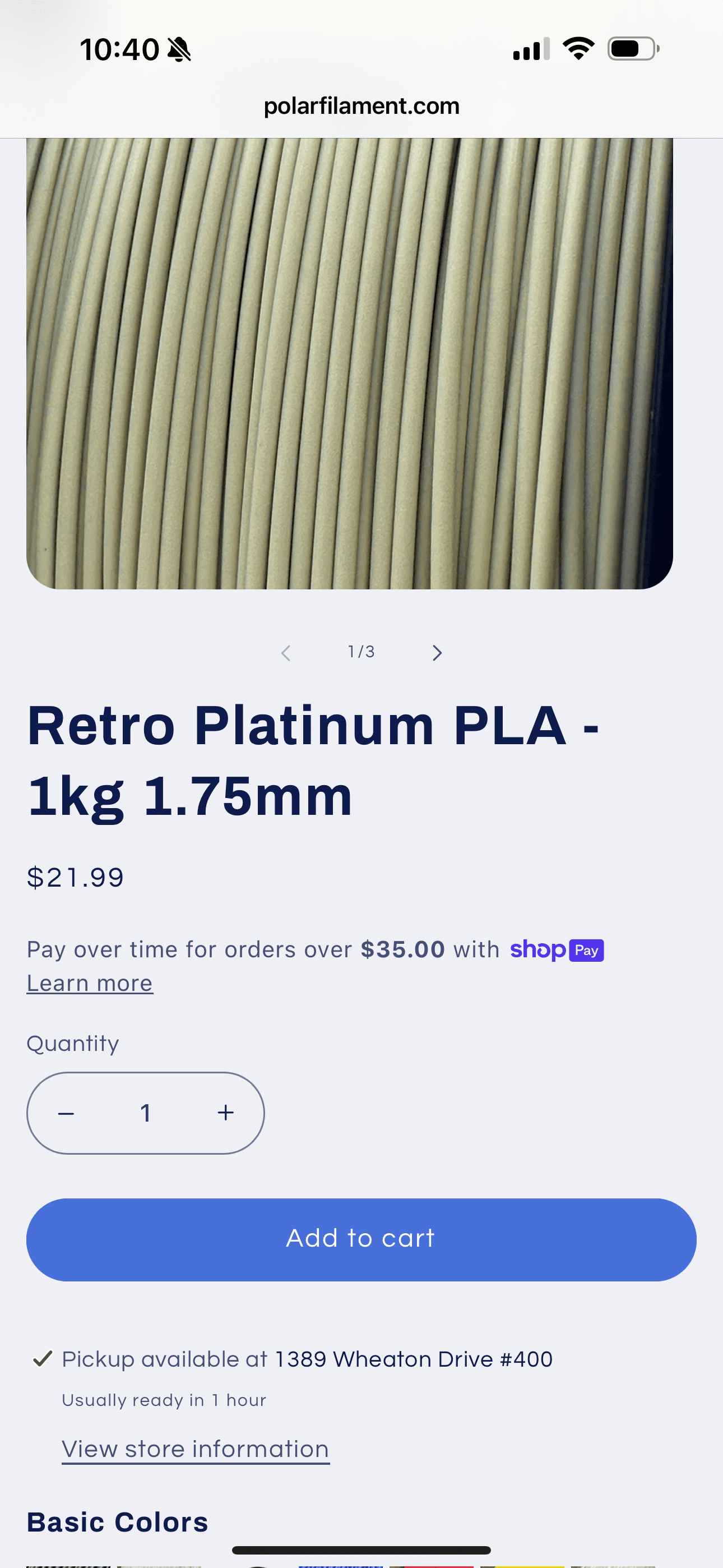View store information
Viewport: 723px width, 1568px height.
[x=196, y=1449]
